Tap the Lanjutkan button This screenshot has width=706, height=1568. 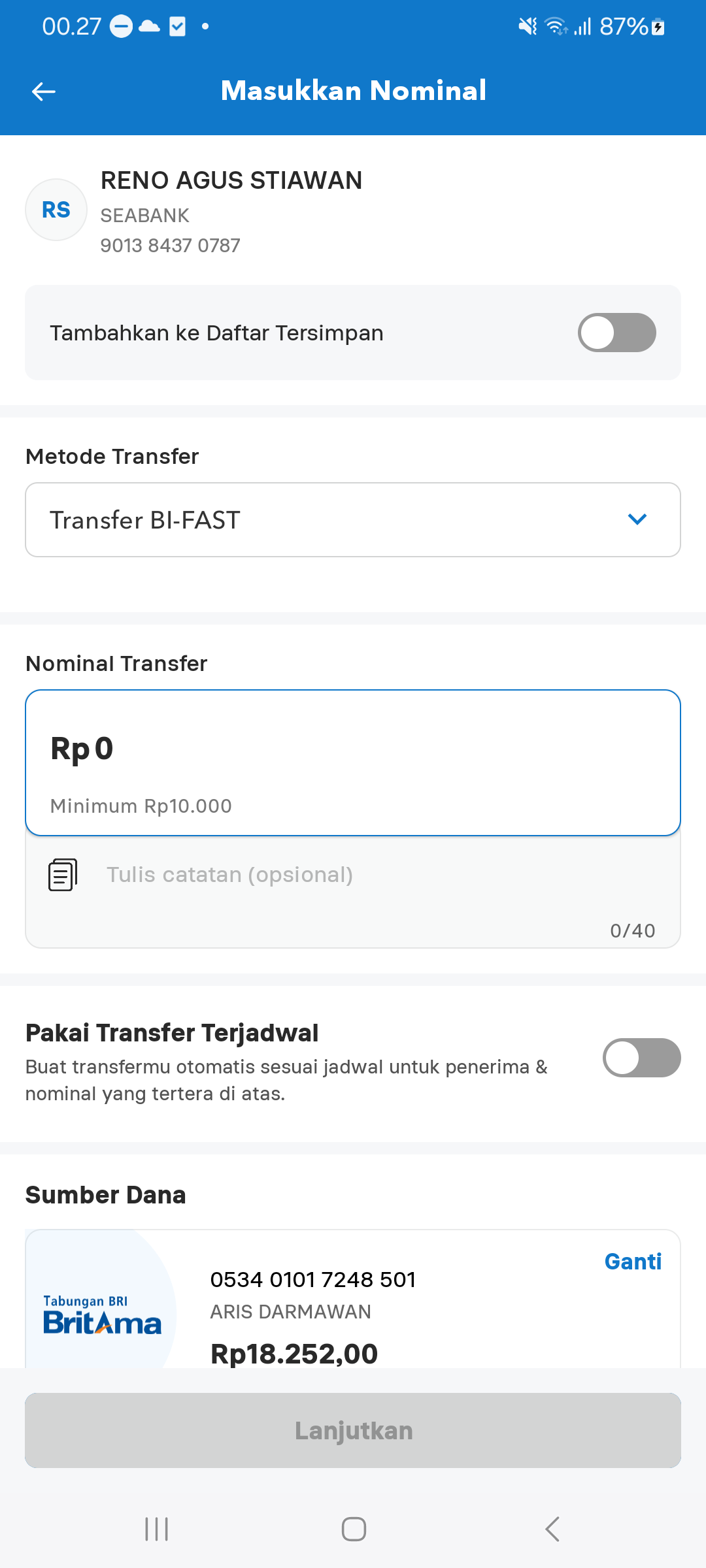(x=353, y=1430)
